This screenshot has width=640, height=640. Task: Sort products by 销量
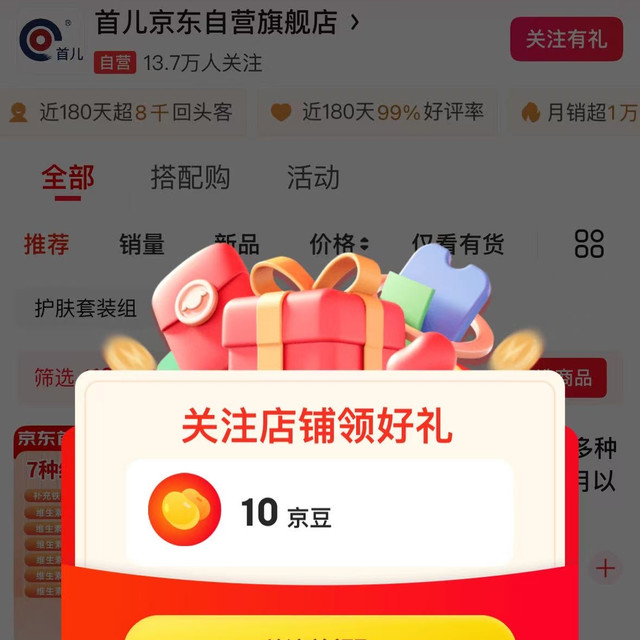point(142,244)
